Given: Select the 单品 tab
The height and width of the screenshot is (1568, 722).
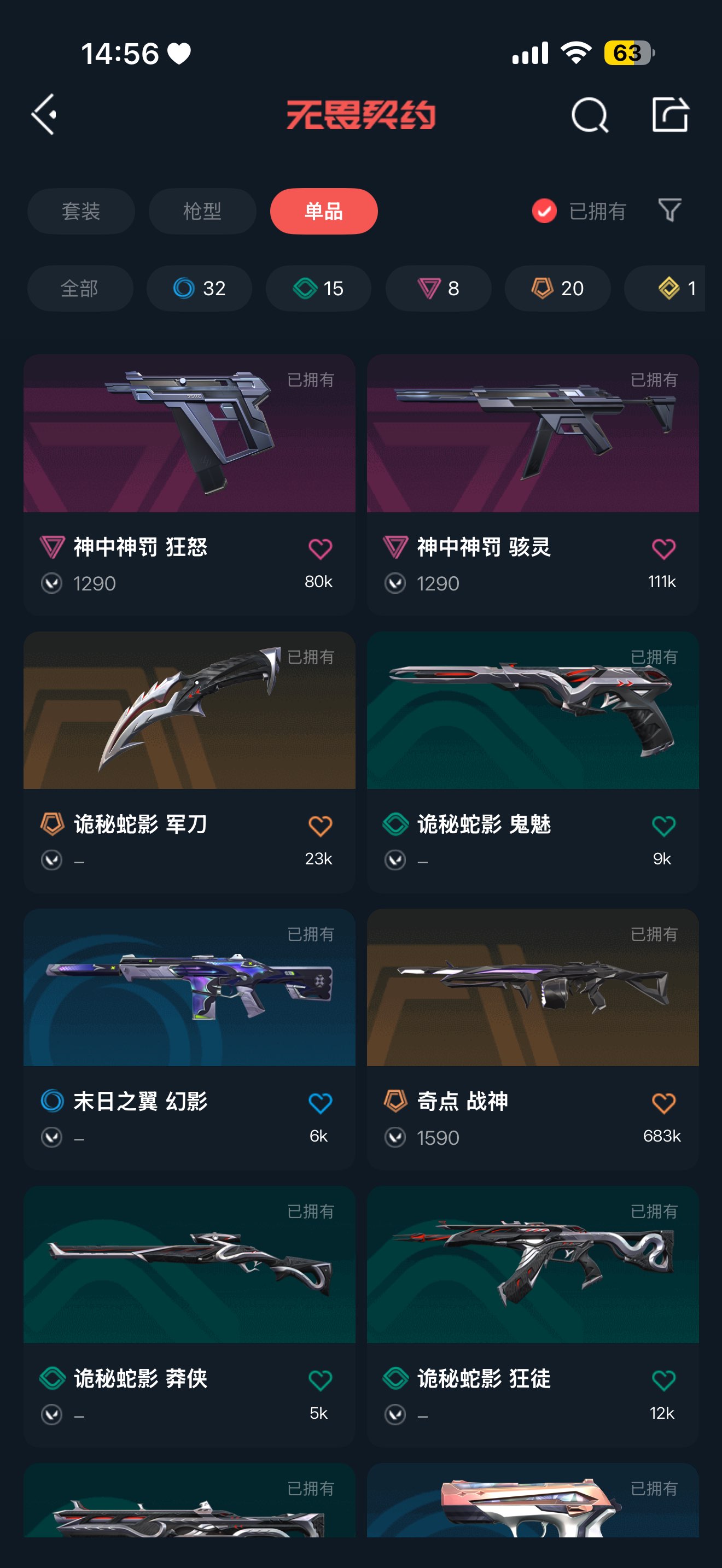Looking at the screenshot, I should point(323,211).
